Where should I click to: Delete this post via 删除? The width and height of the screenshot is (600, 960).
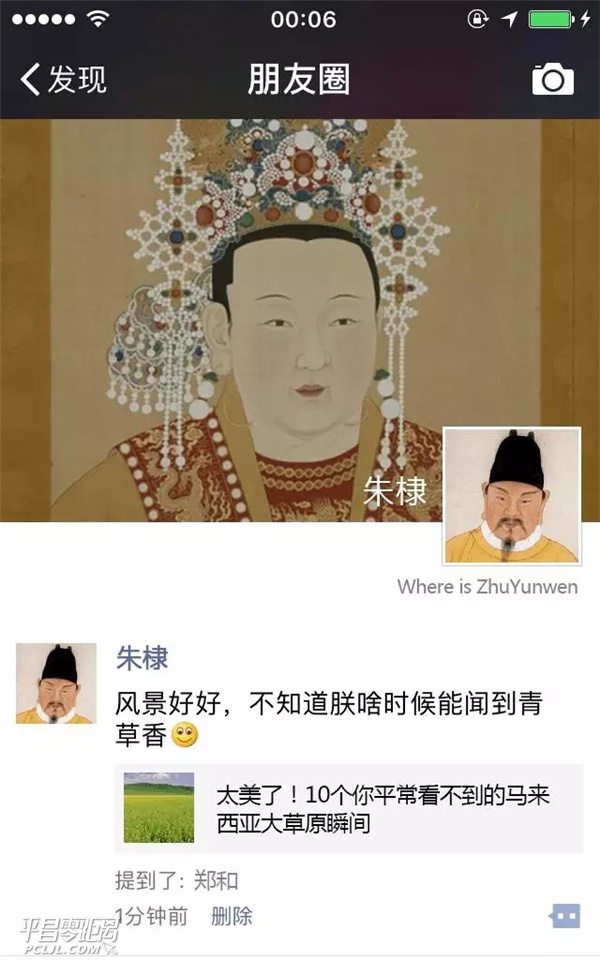pyautogui.click(x=231, y=915)
